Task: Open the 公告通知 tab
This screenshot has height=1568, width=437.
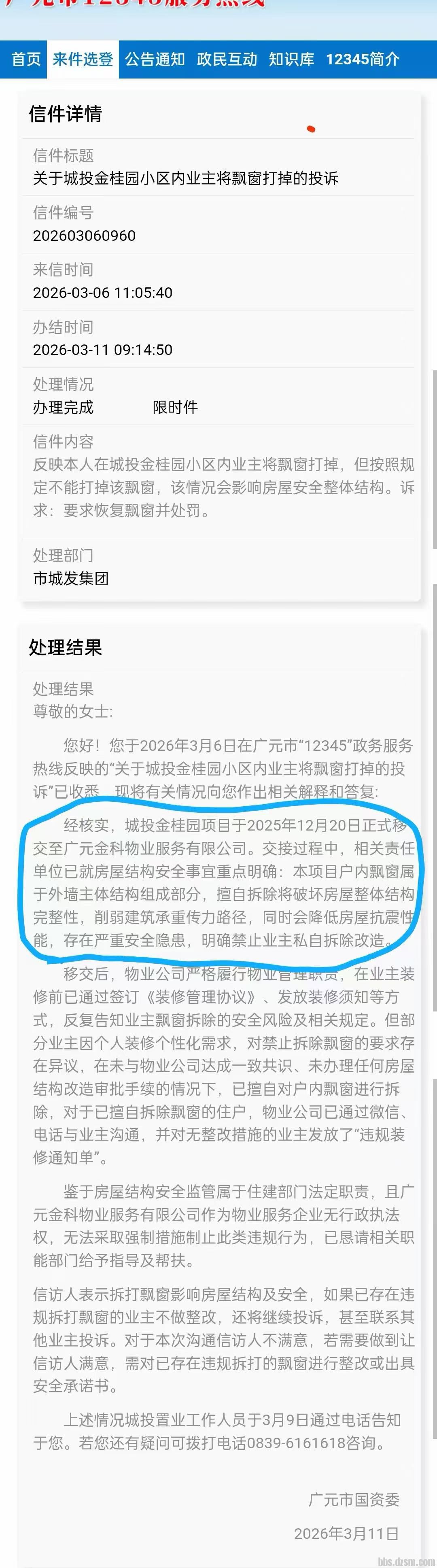Action: tap(155, 59)
